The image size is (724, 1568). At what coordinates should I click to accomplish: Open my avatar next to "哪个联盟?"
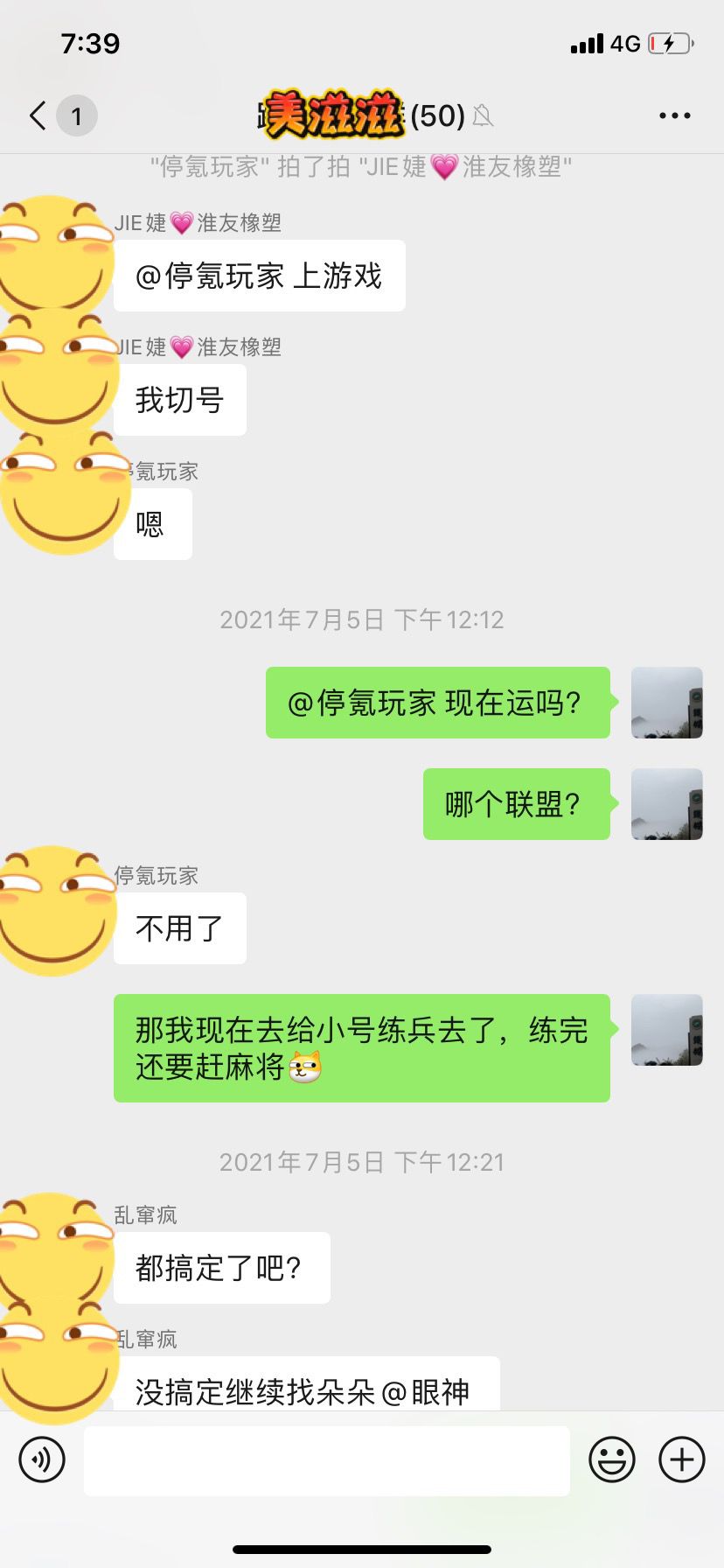(666, 804)
